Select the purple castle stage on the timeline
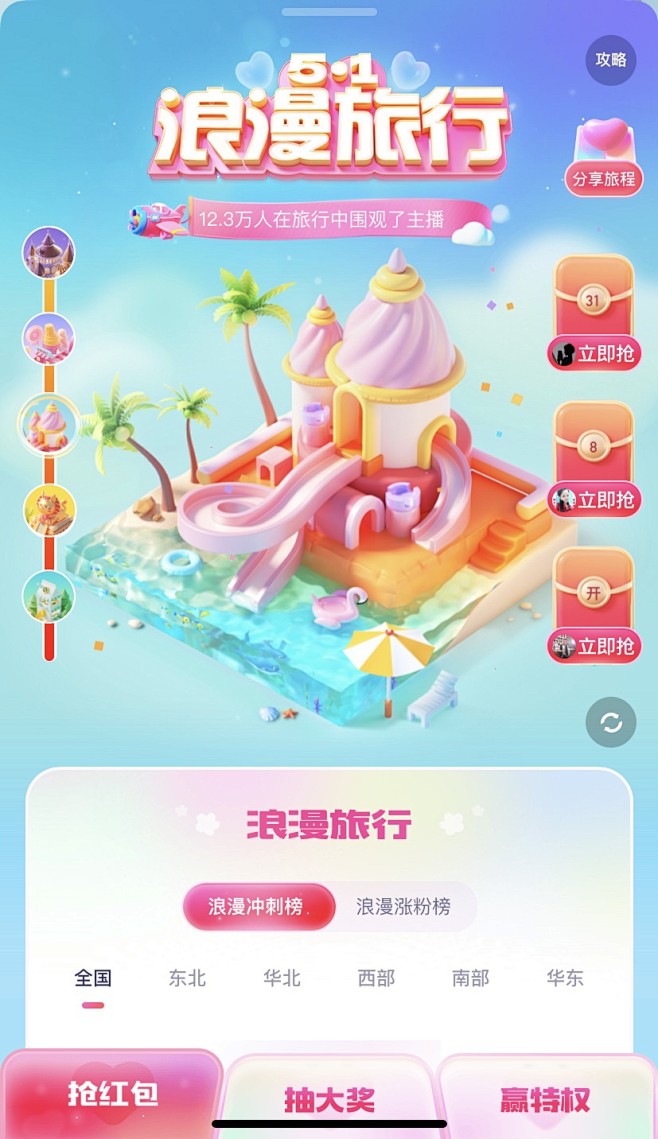The image size is (658, 1139). pos(49,253)
